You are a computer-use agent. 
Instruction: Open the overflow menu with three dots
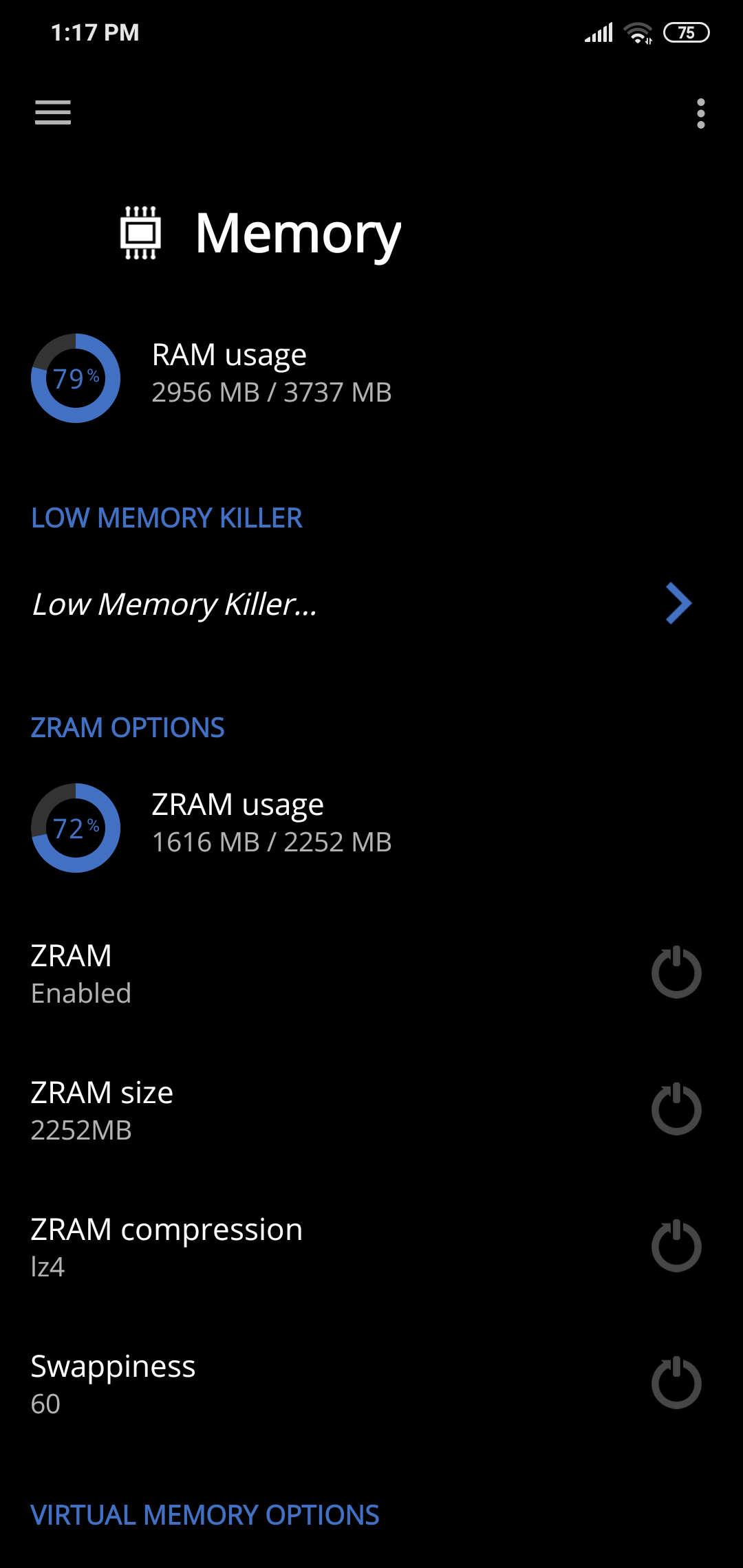700,112
